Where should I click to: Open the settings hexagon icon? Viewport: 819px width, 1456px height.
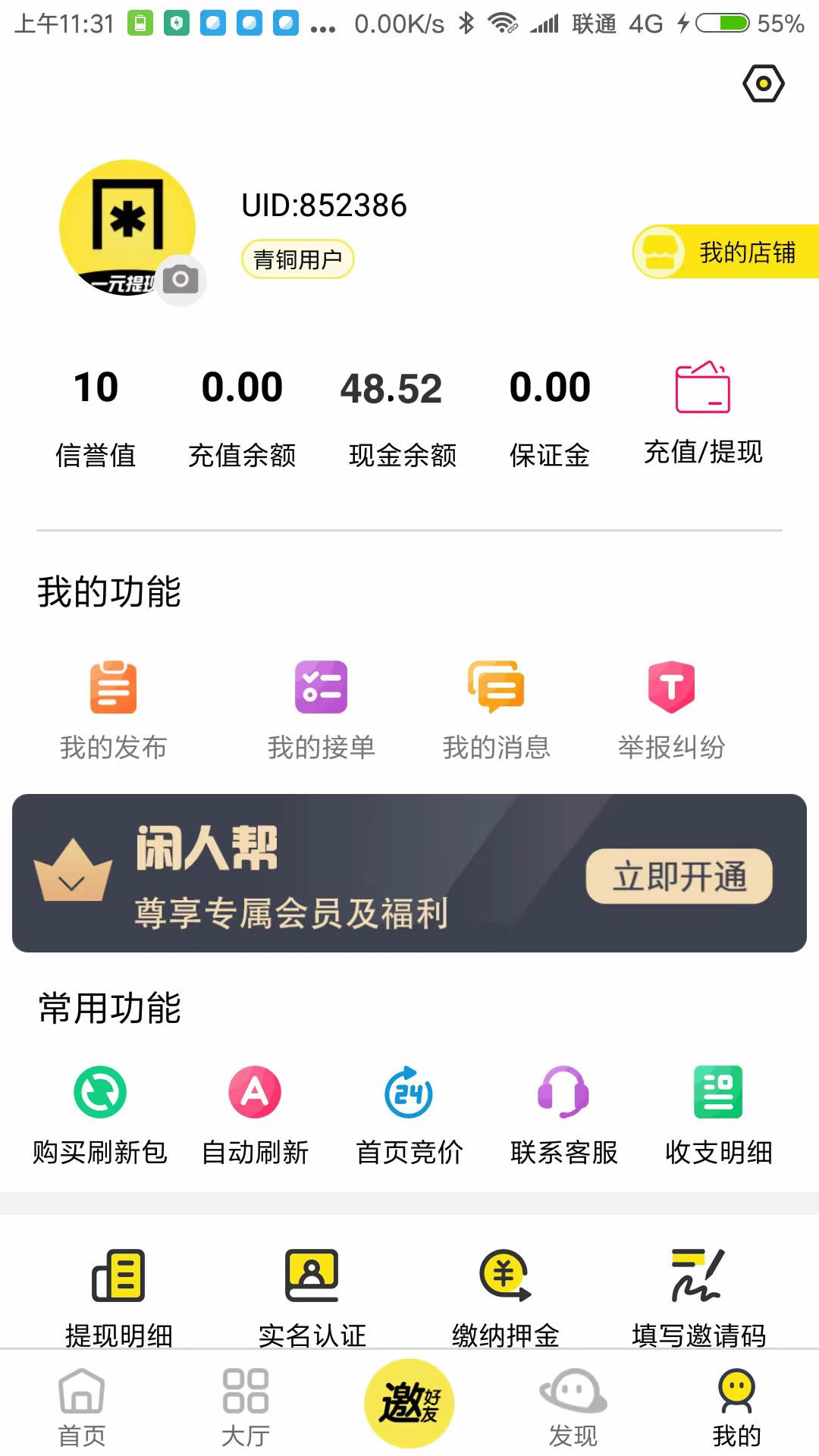763,83
